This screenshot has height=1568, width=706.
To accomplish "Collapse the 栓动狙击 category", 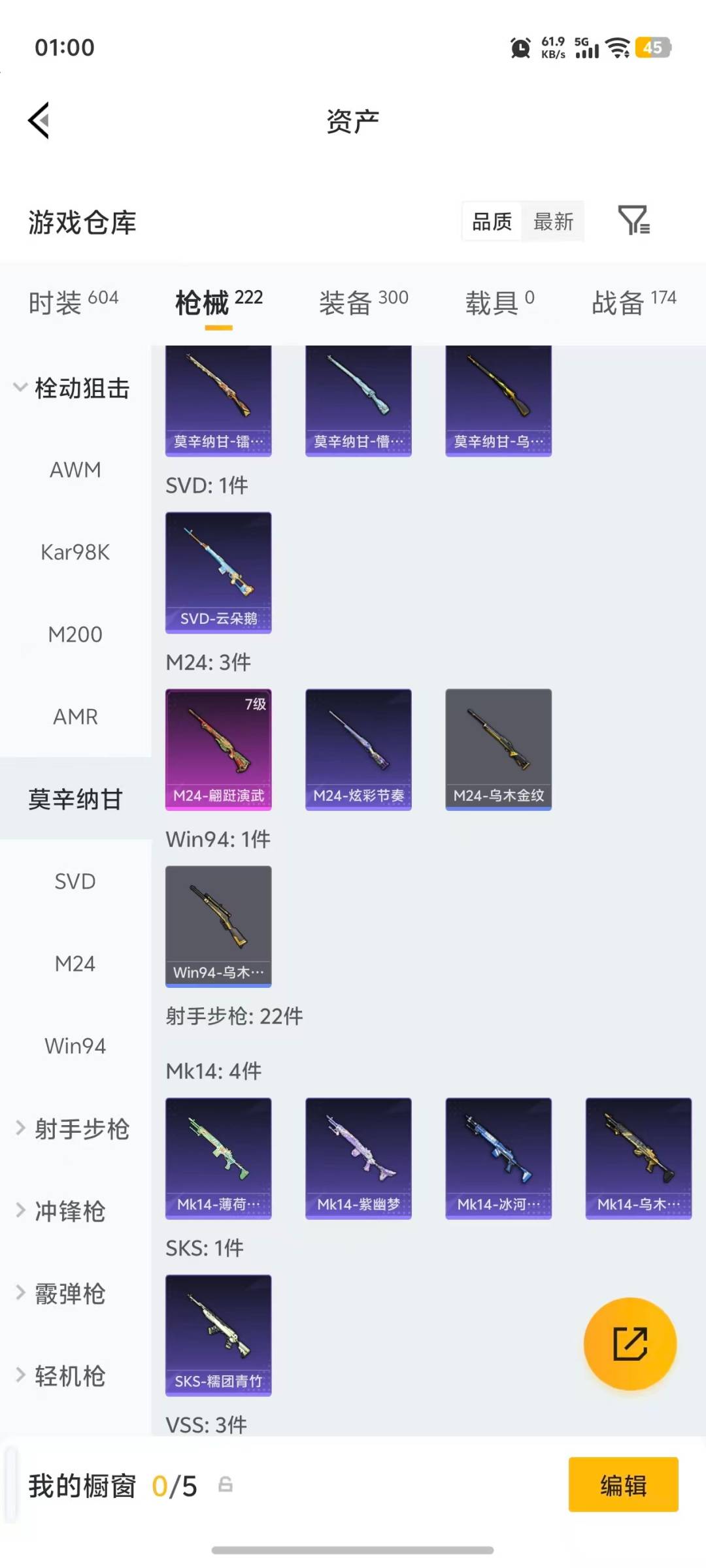I will coord(82,387).
